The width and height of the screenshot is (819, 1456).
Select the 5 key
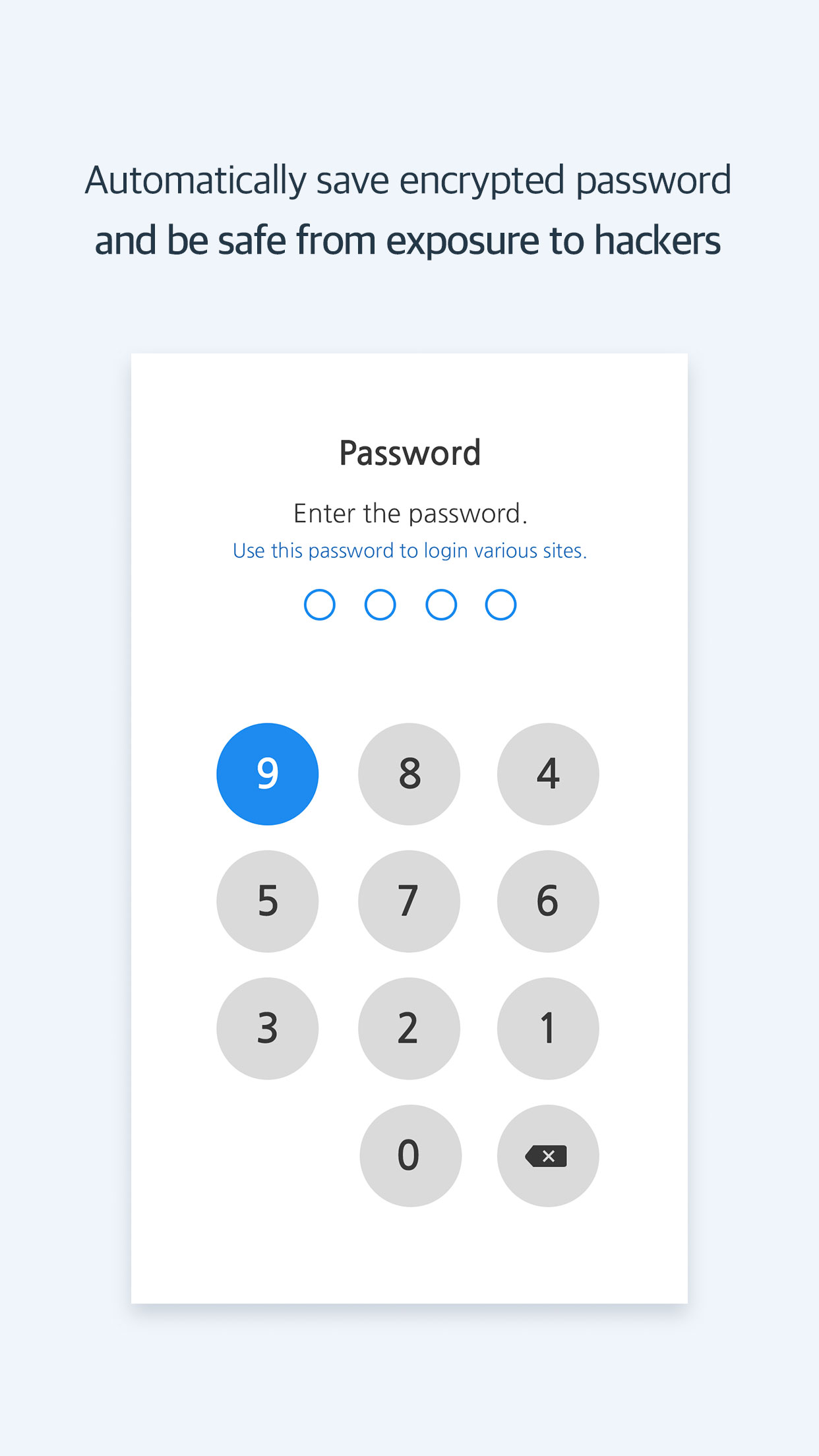pos(268,901)
